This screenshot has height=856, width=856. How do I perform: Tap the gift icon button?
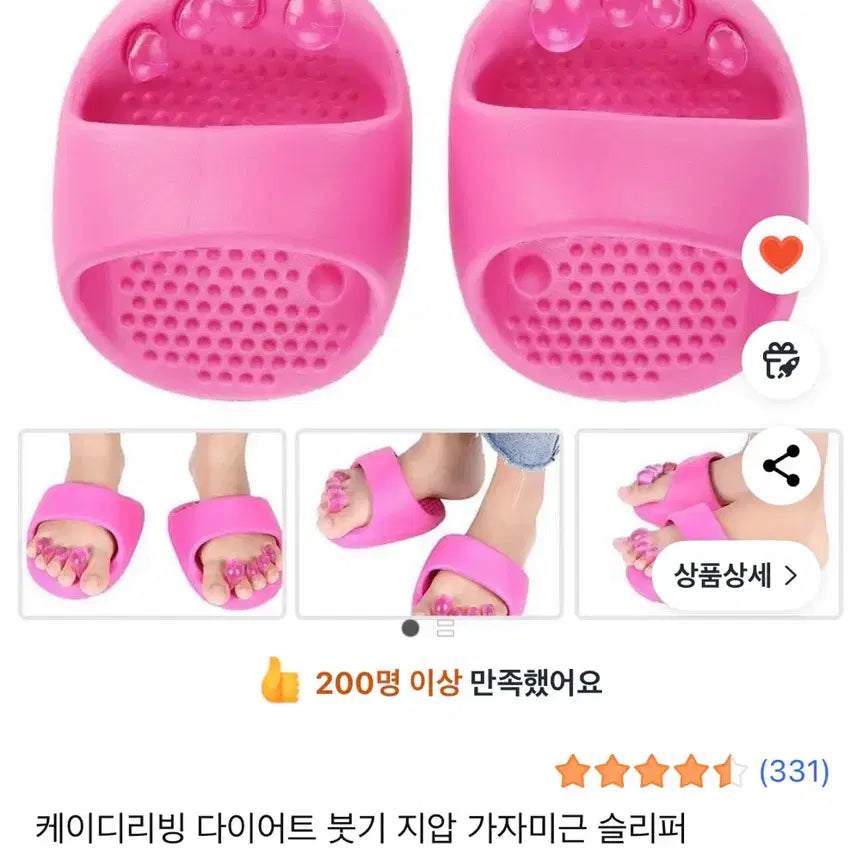(781, 360)
